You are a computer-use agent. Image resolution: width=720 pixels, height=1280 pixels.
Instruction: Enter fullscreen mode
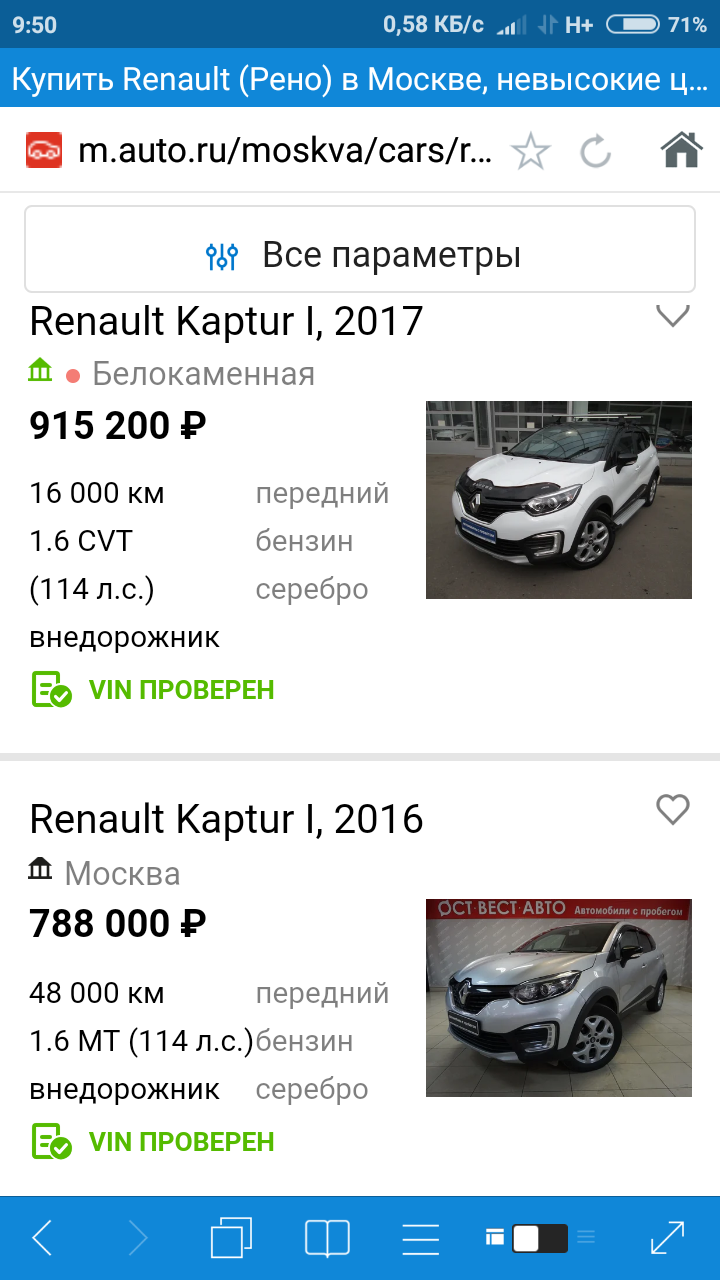point(667,1238)
